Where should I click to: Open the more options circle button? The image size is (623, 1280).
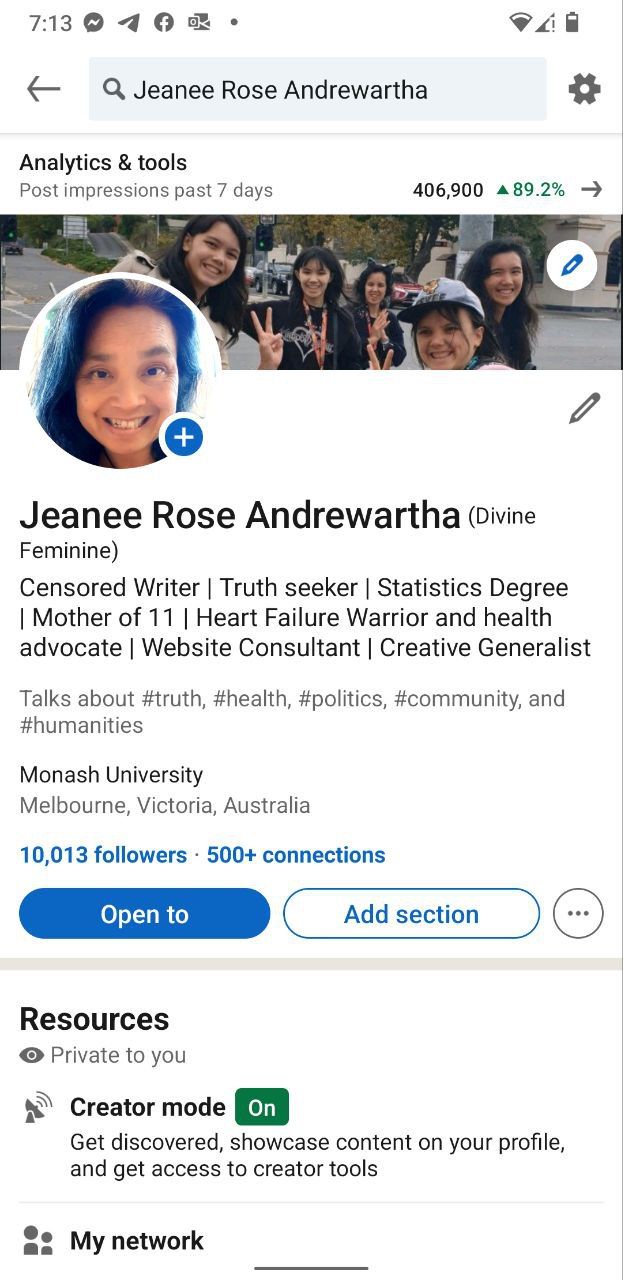[578, 913]
